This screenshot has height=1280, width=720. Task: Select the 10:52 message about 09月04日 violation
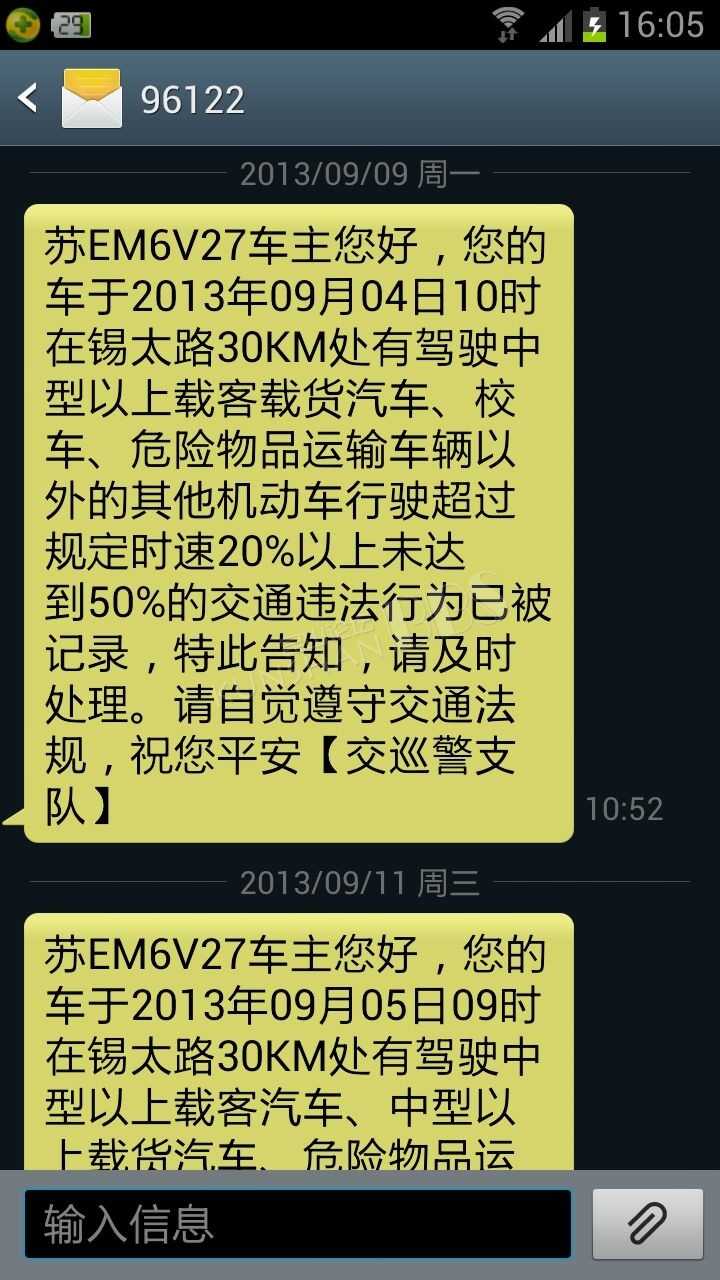click(x=298, y=523)
